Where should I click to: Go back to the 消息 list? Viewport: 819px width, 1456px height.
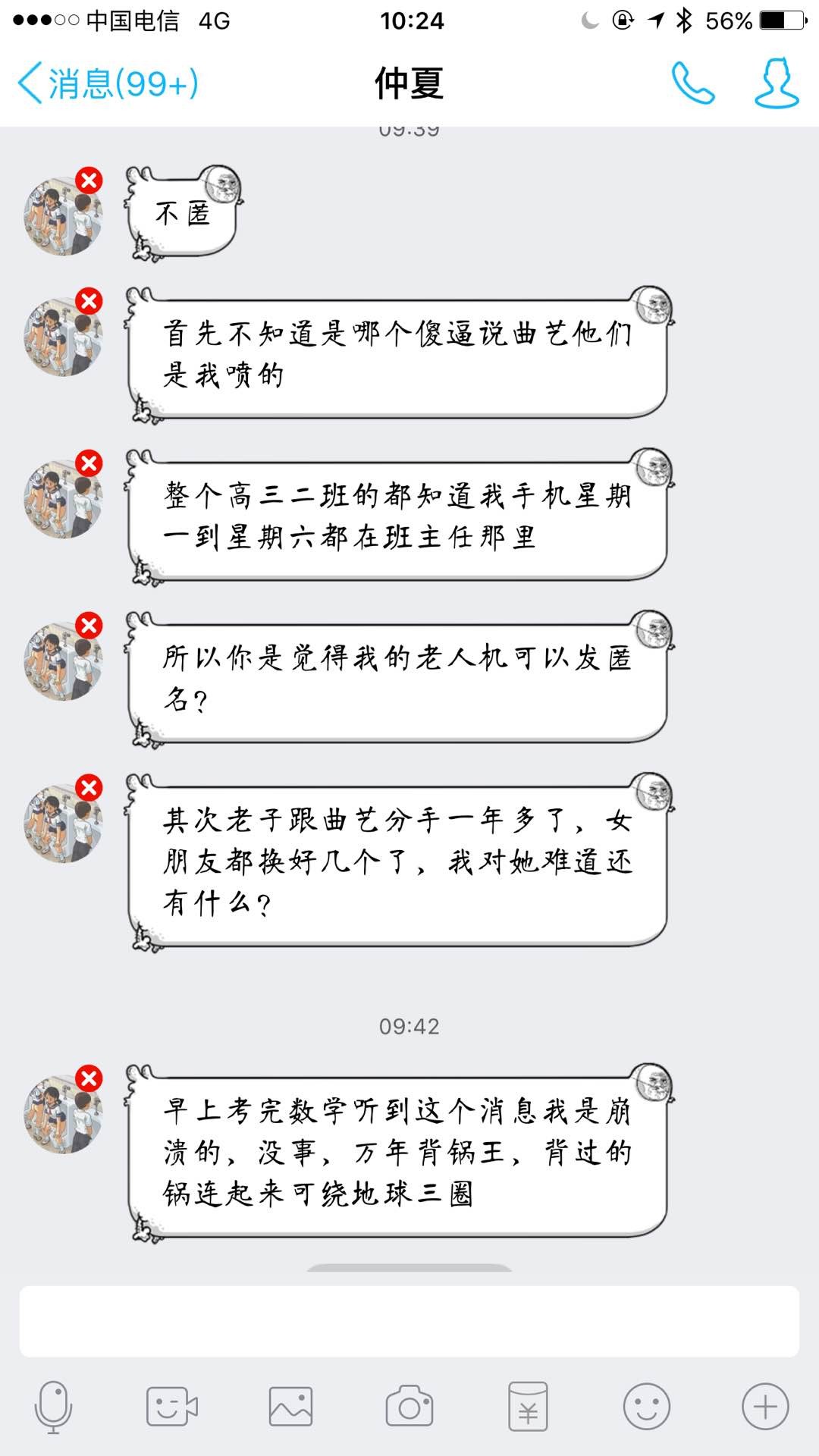(106, 83)
